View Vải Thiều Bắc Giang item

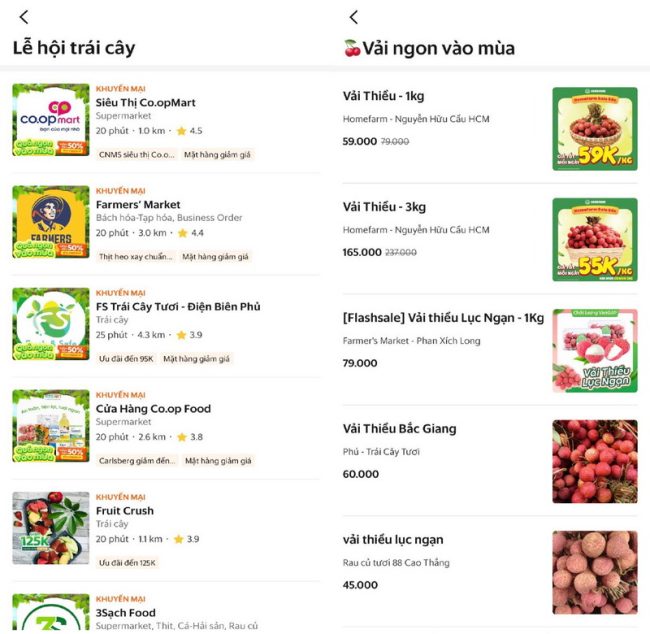tap(399, 429)
